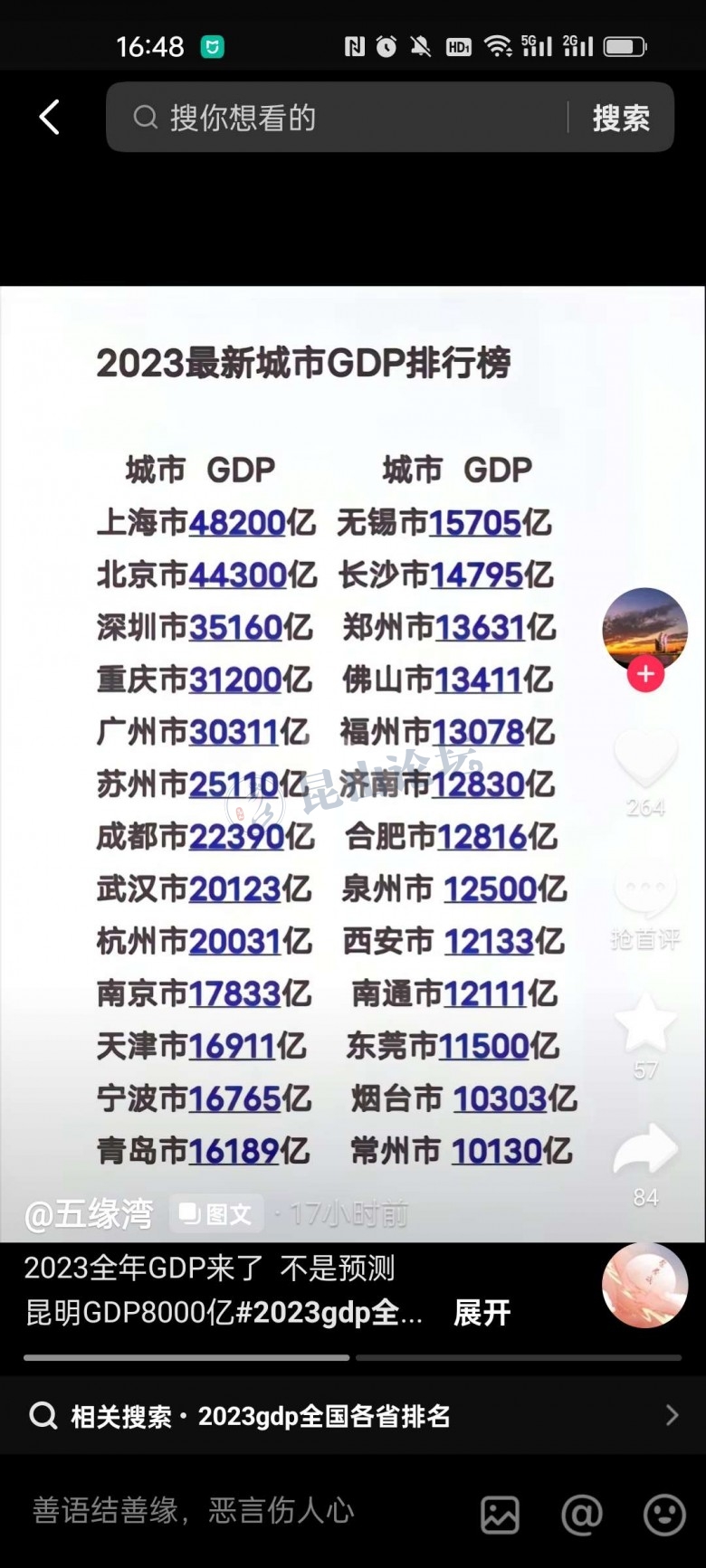Tap the 搜索 button

(621, 118)
